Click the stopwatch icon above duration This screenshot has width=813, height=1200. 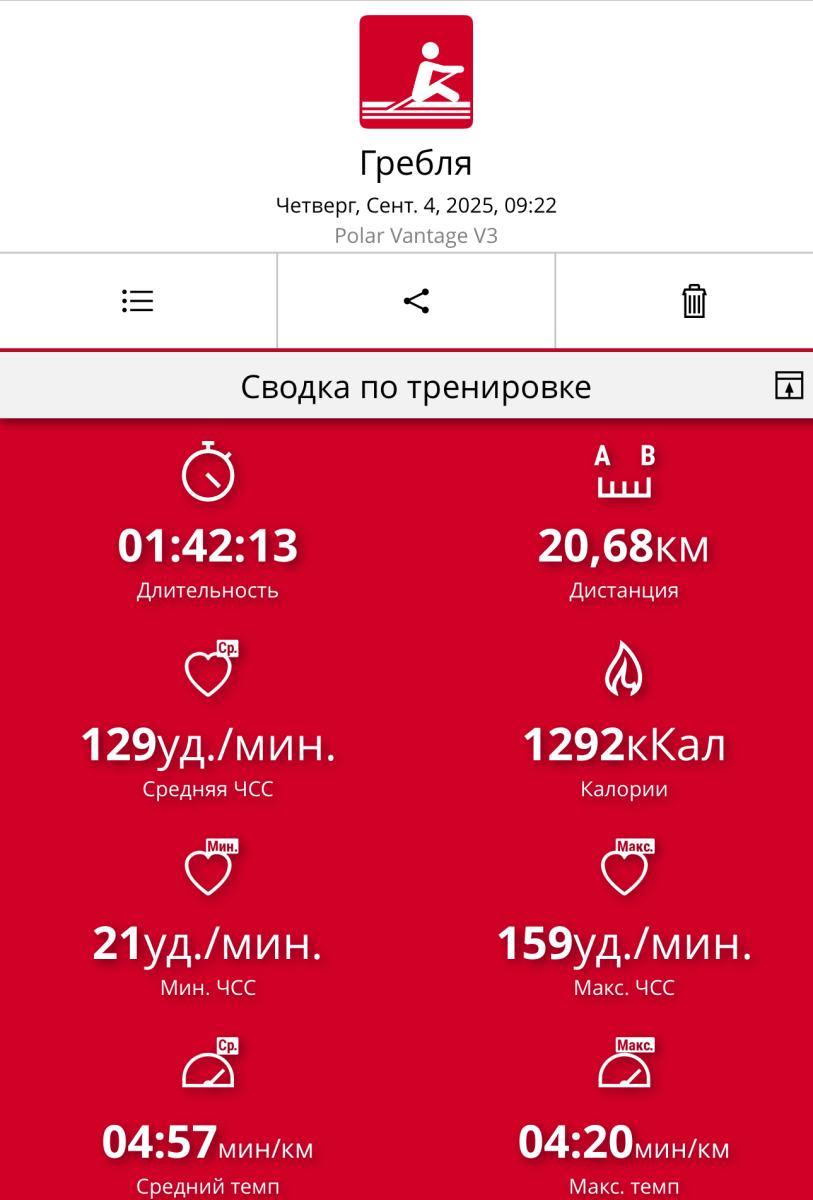point(207,474)
